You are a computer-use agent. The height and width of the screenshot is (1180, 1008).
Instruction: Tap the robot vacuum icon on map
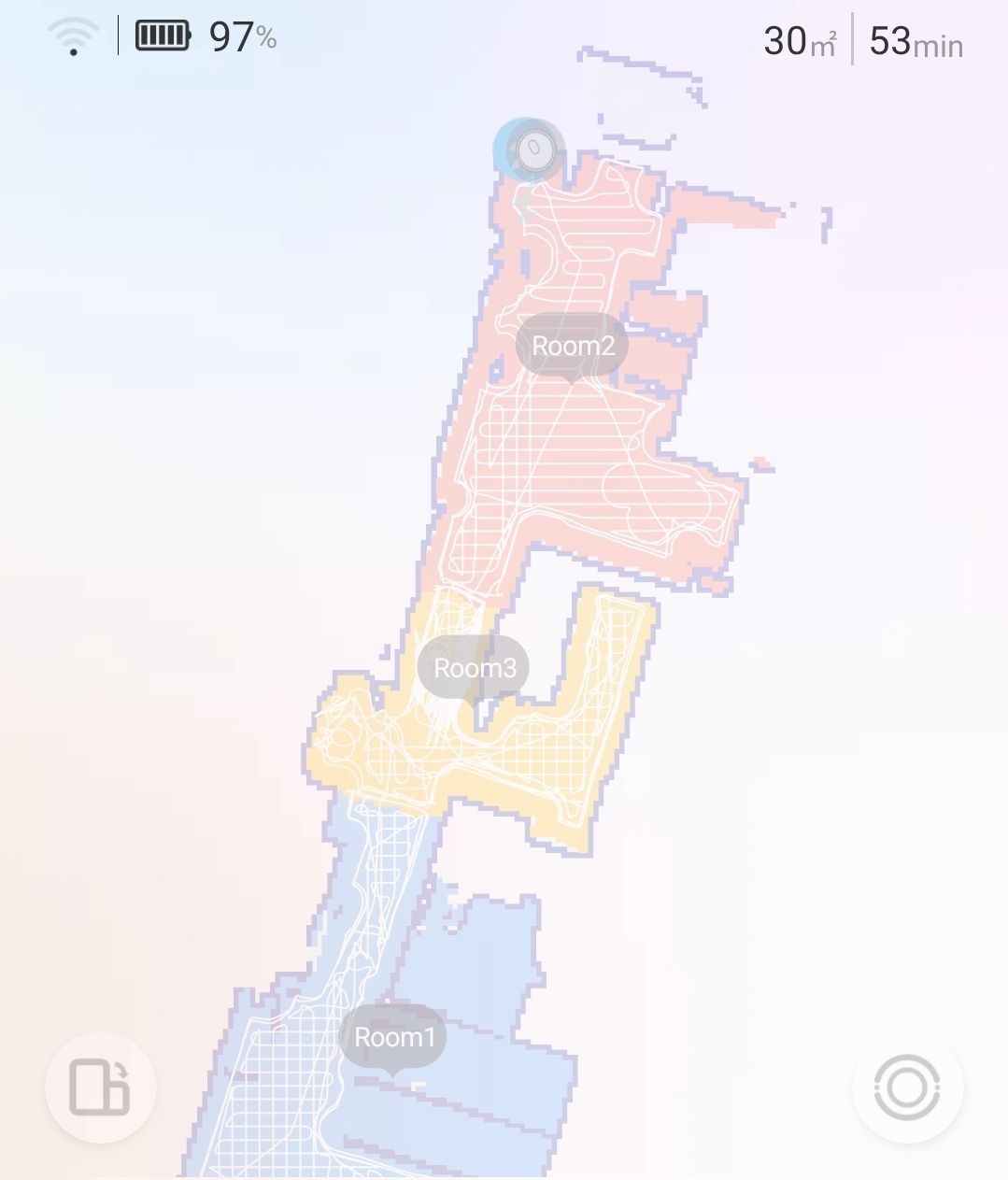(534, 149)
